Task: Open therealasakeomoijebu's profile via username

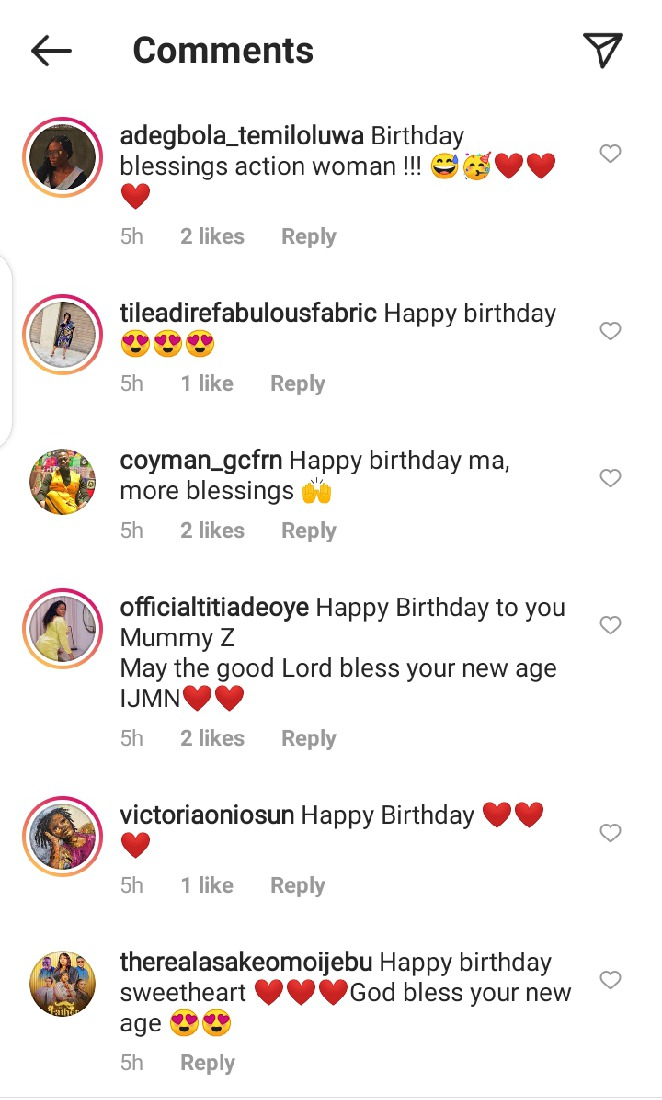Action: [246, 963]
